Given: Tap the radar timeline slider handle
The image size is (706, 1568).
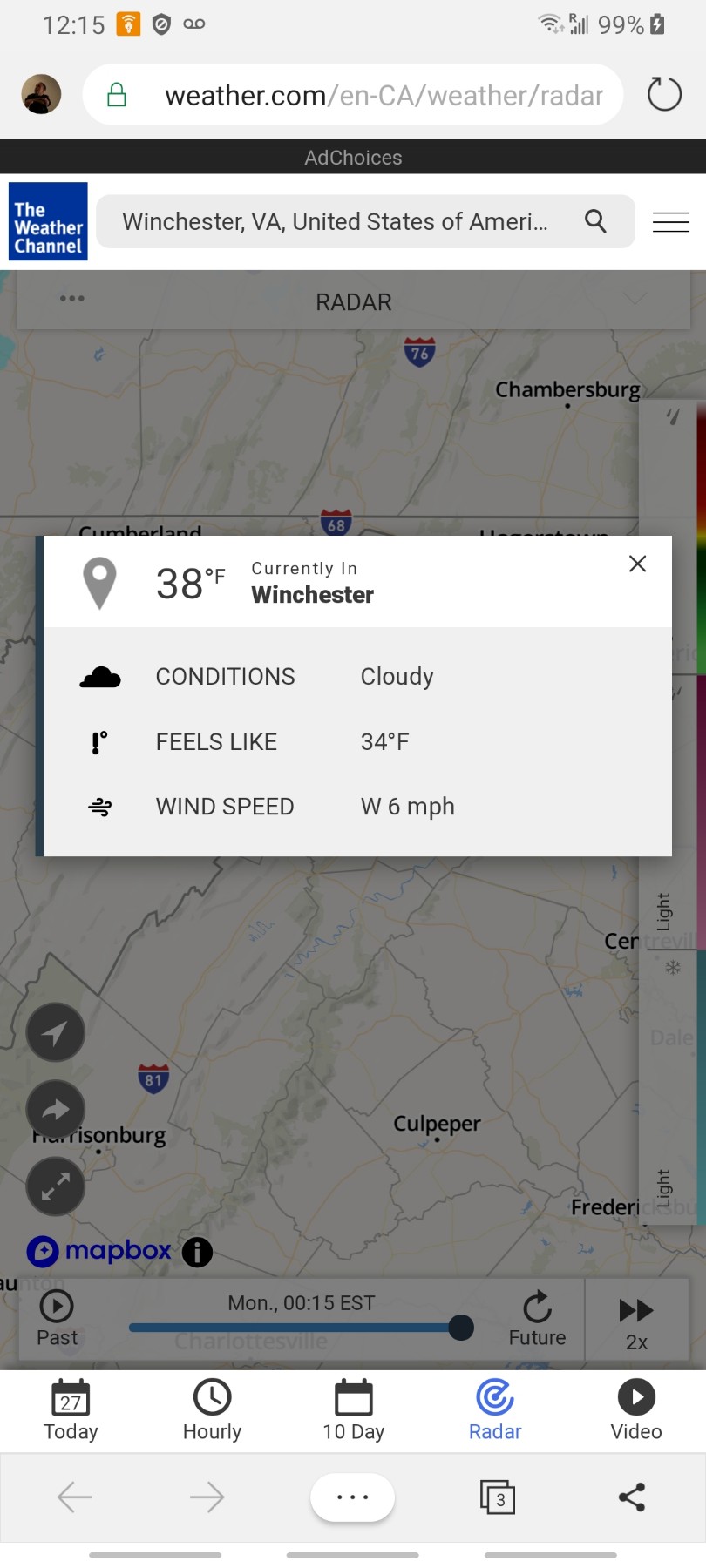Looking at the screenshot, I should coord(460,1328).
